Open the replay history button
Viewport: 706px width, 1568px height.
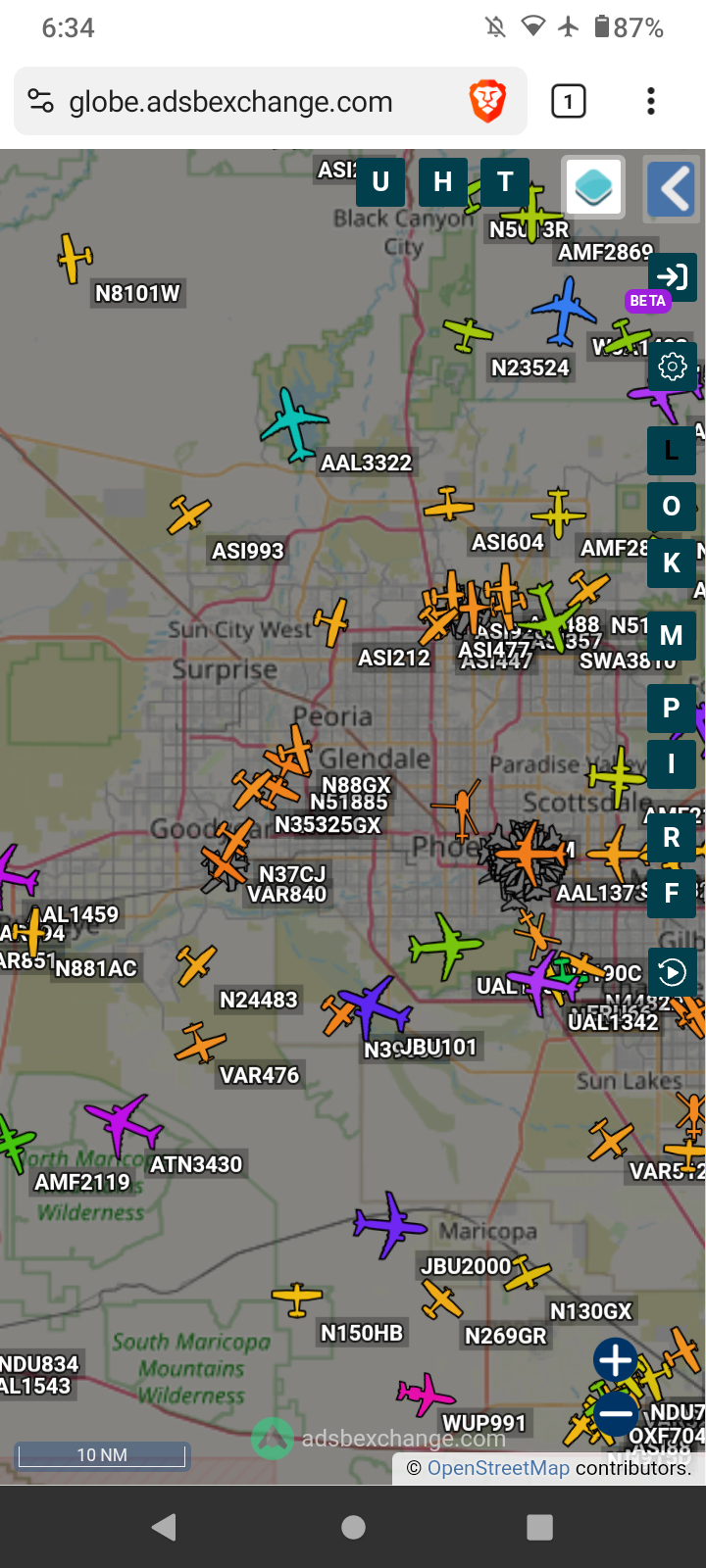tap(673, 972)
